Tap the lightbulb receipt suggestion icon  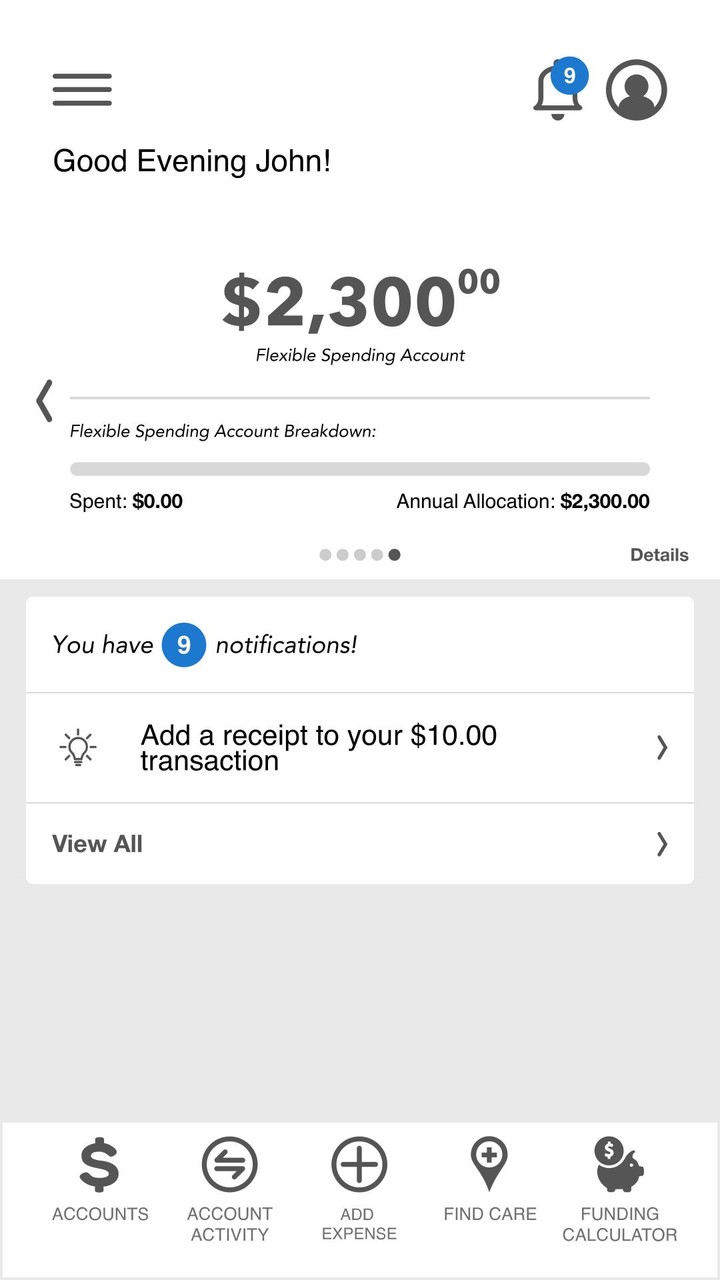tap(79, 747)
